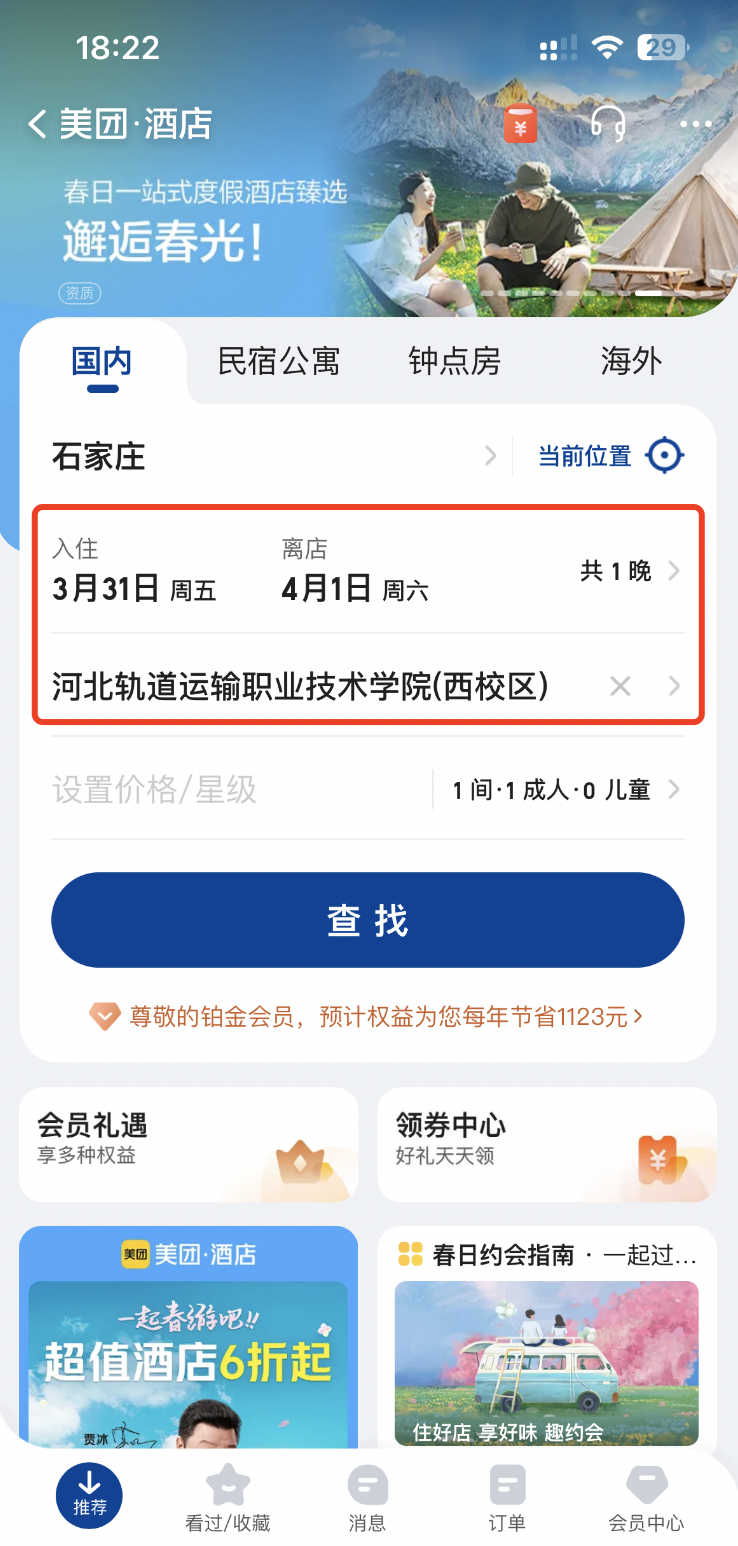Clear the 河北轨道运输职业技术学院 location keyword

pyautogui.click(x=620, y=686)
